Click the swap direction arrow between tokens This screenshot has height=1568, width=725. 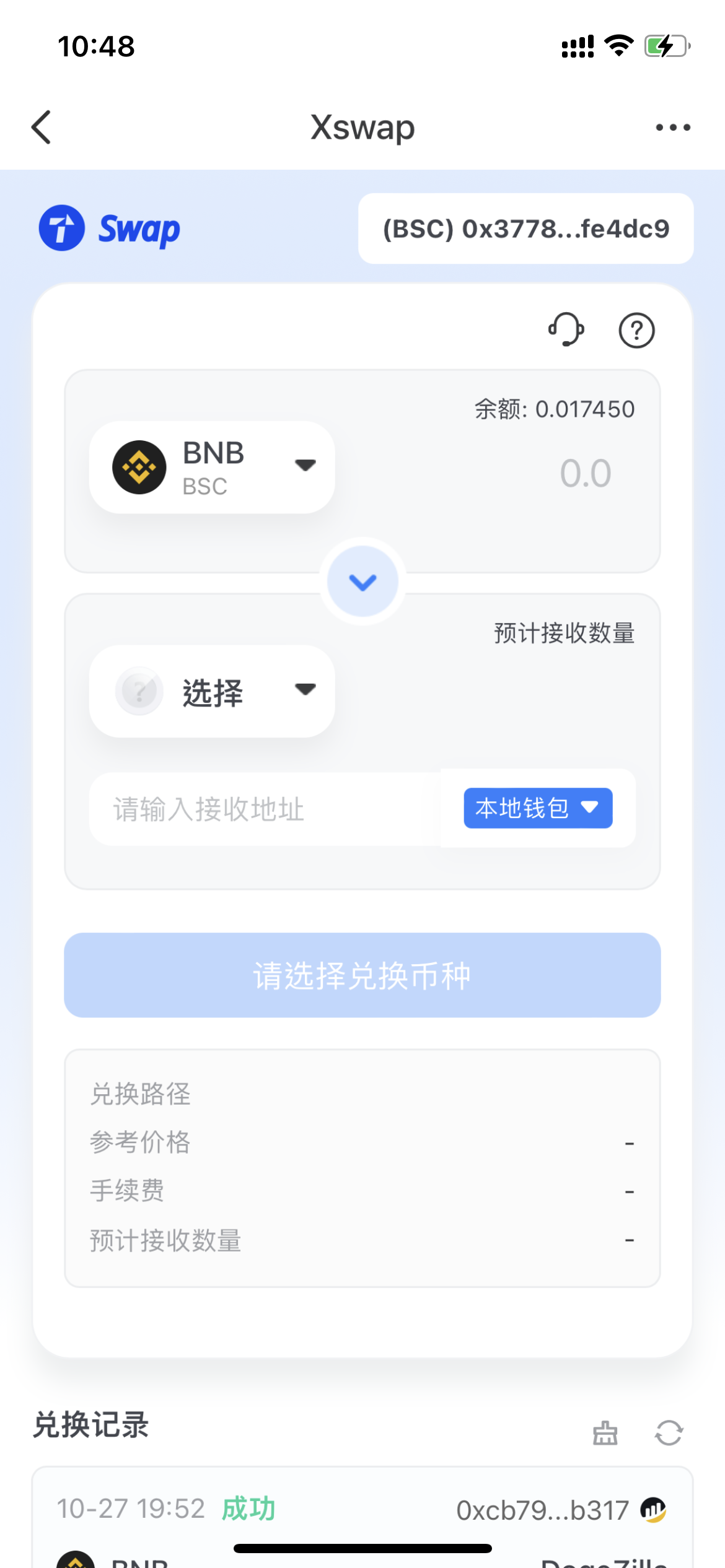362,581
